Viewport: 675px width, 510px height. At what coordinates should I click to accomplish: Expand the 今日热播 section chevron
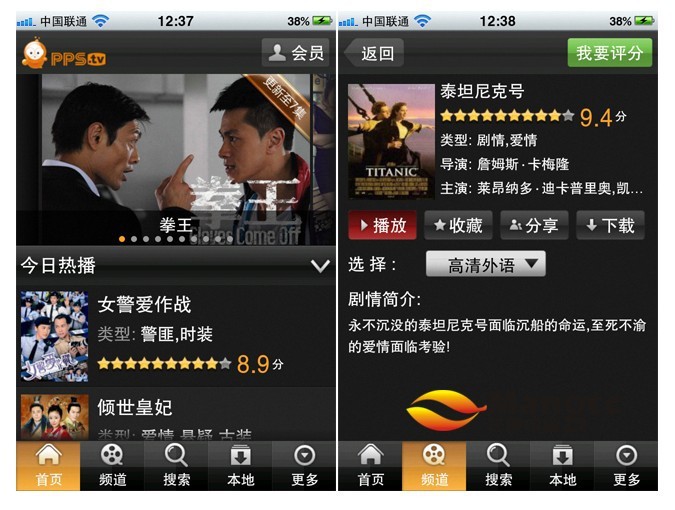point(320,266)
